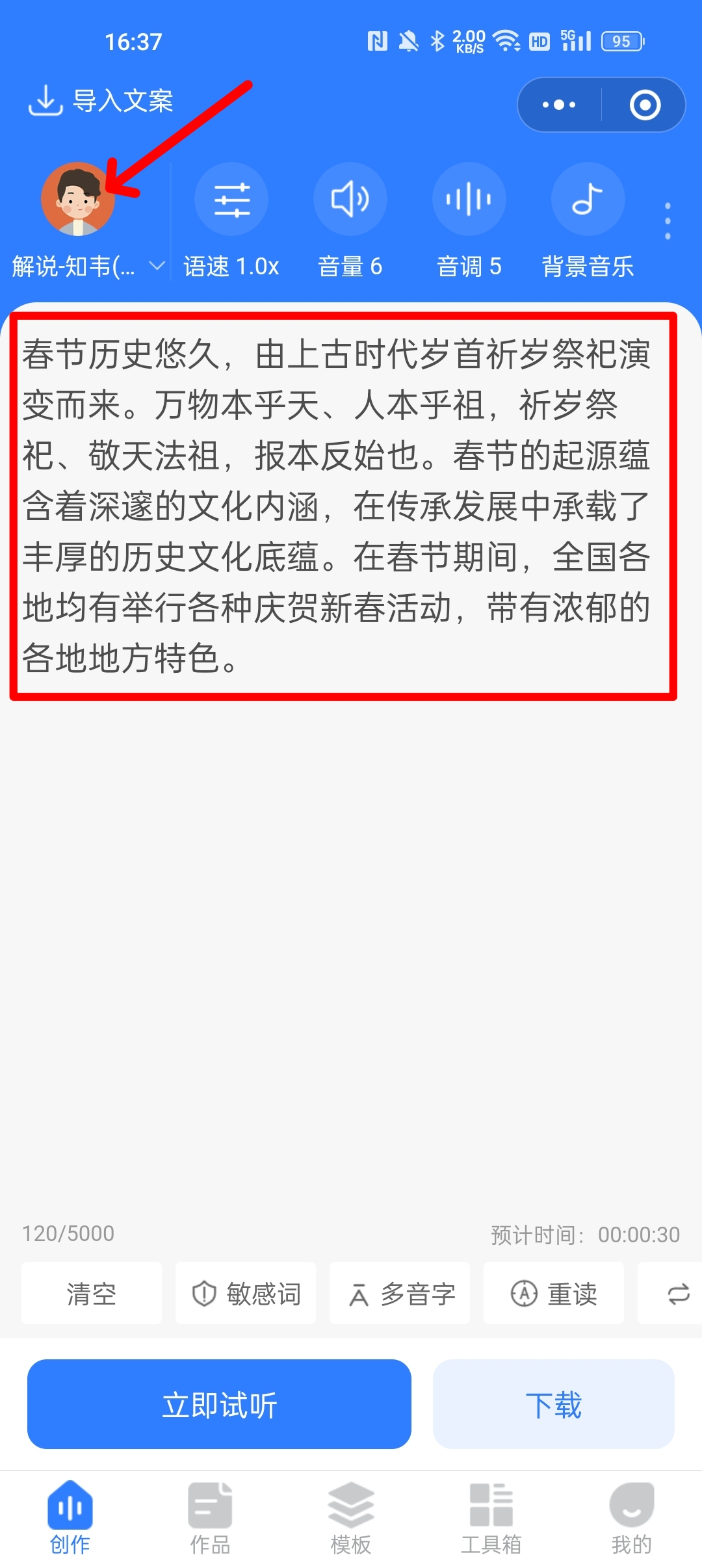The width and height of the screenshot is (702, 1568).
Task: Tap 清空 to clear the text
Action: click(x=92, y=1293)
